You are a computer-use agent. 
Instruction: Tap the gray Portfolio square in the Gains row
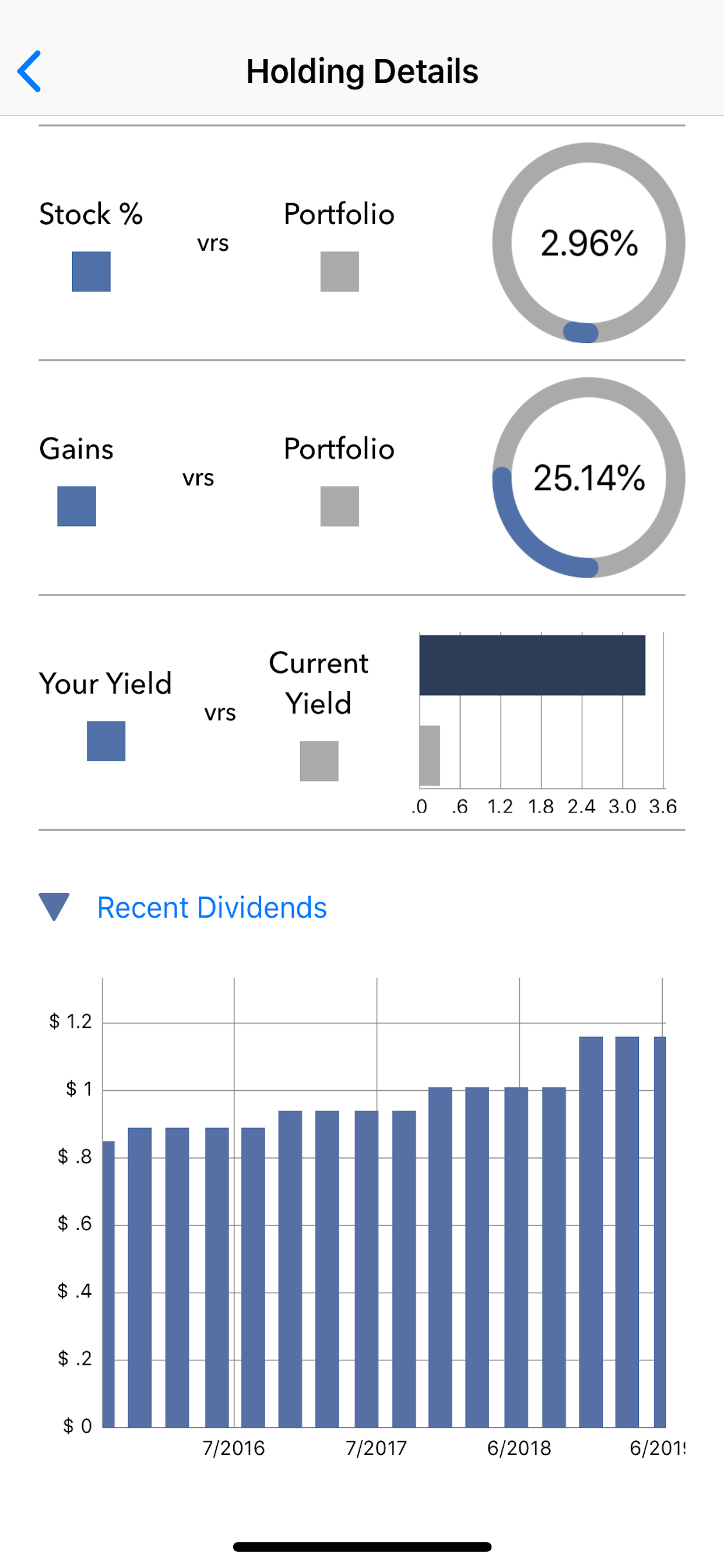coord(339,505)
